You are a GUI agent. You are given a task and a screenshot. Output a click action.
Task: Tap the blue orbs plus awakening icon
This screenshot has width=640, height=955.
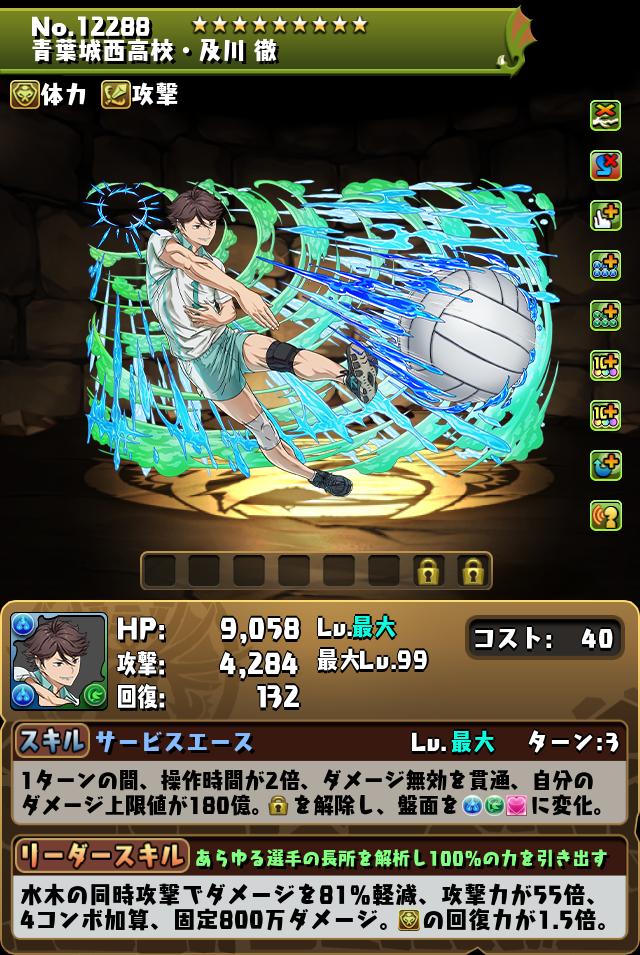(606, 265)
